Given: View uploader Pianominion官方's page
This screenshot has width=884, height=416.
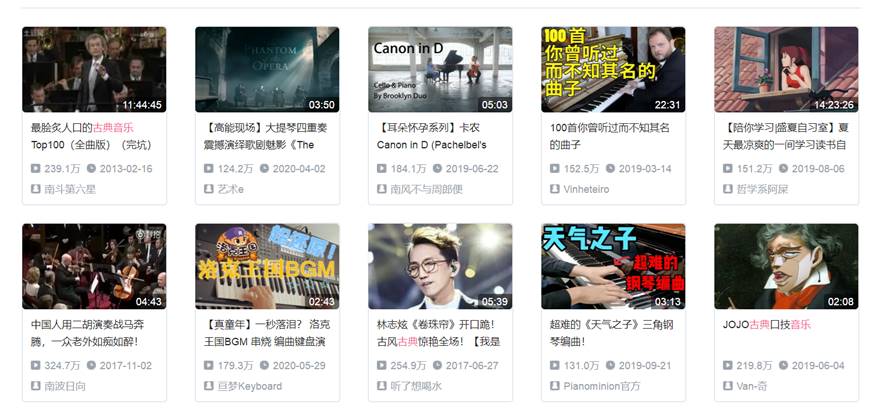Looking at the screenshot, I should click(x=603, y=386).
